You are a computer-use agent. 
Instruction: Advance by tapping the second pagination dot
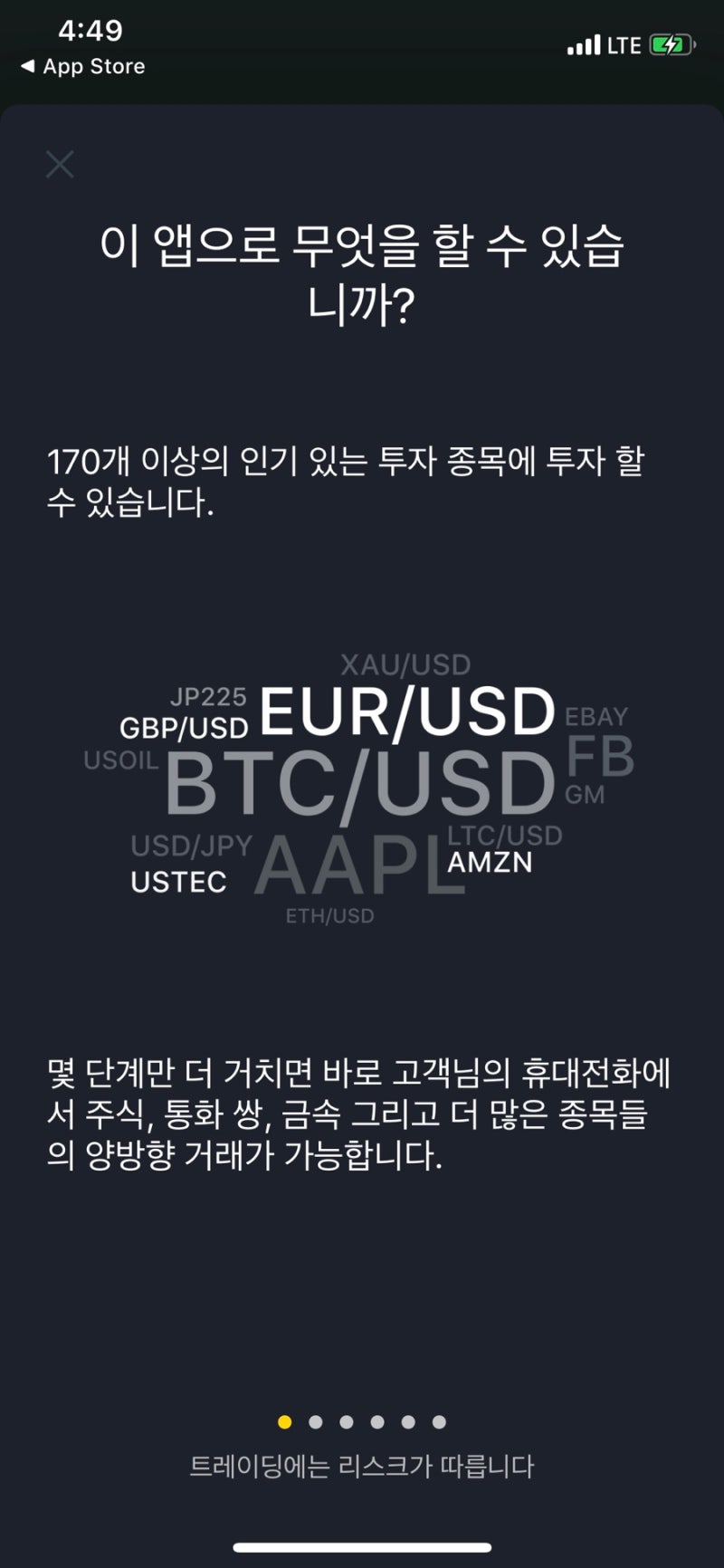[317, 1421]
